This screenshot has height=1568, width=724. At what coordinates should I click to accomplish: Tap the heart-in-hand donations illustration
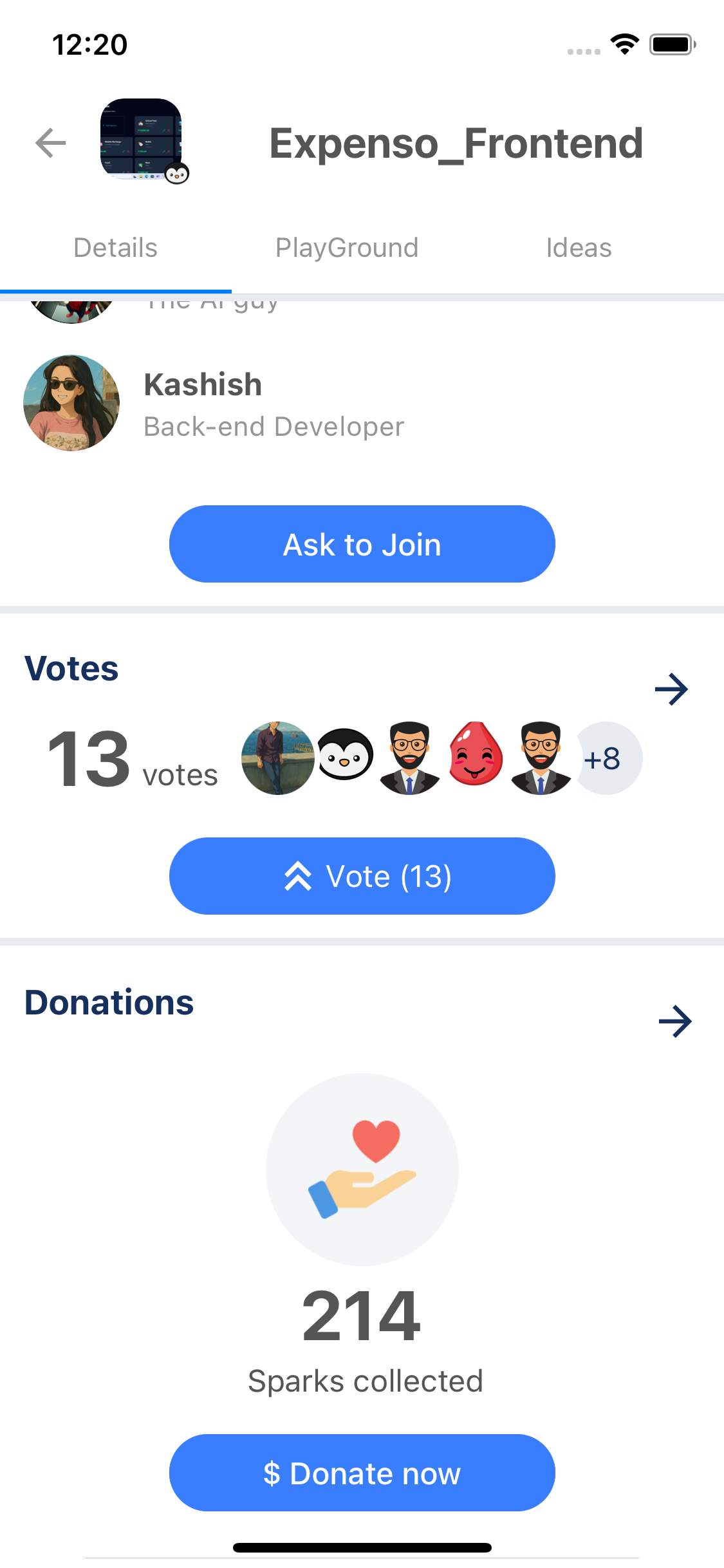[x=362, y=1171]
